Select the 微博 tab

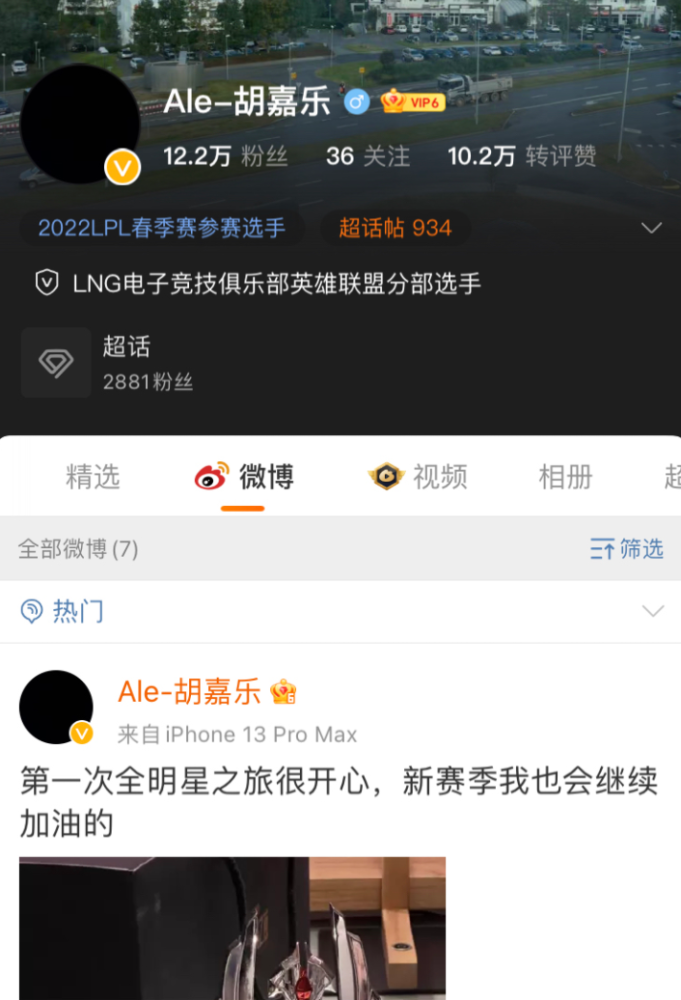click(x=244, y=477)
